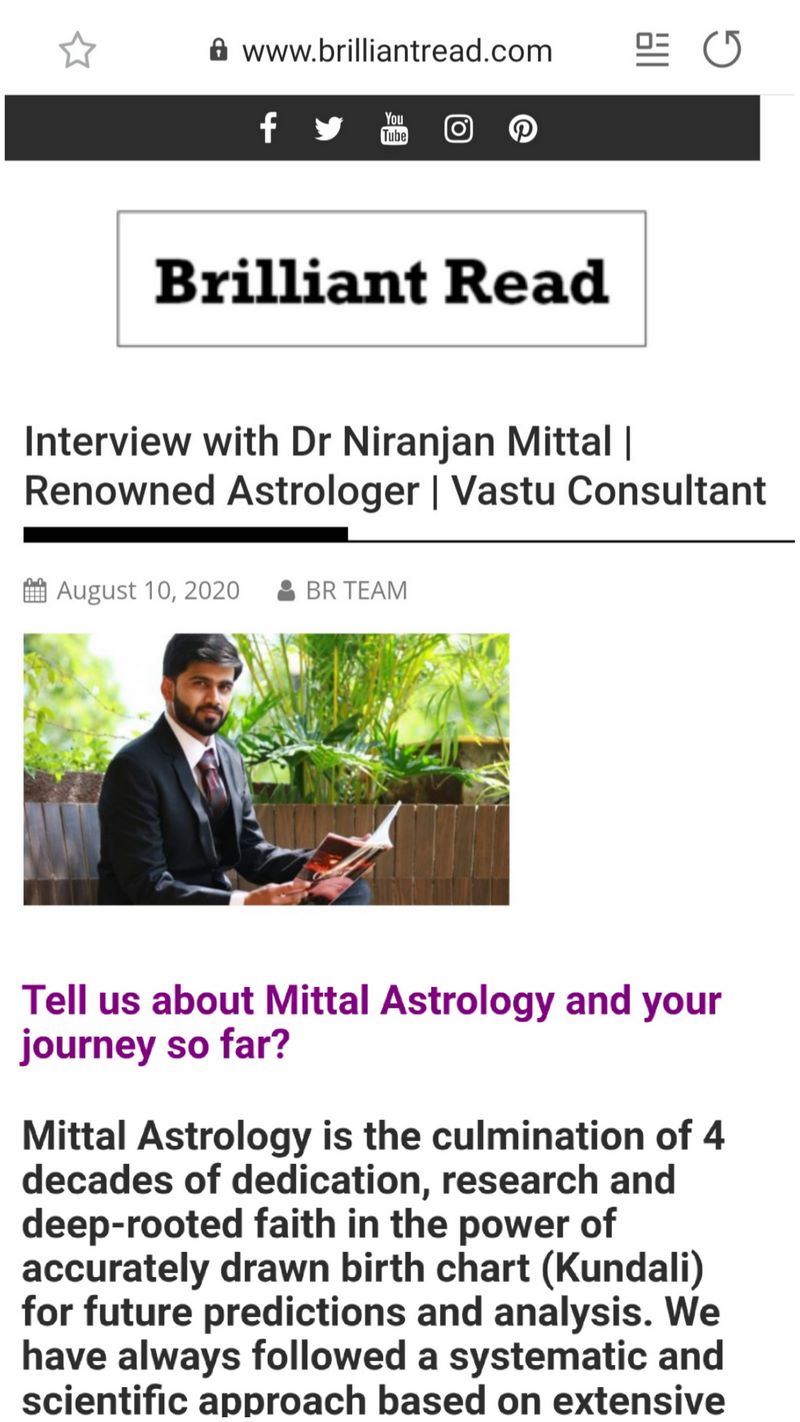This screenshot has height=1422, width=800.
Task: Reload the current page
Action: (x=721, y=49)
